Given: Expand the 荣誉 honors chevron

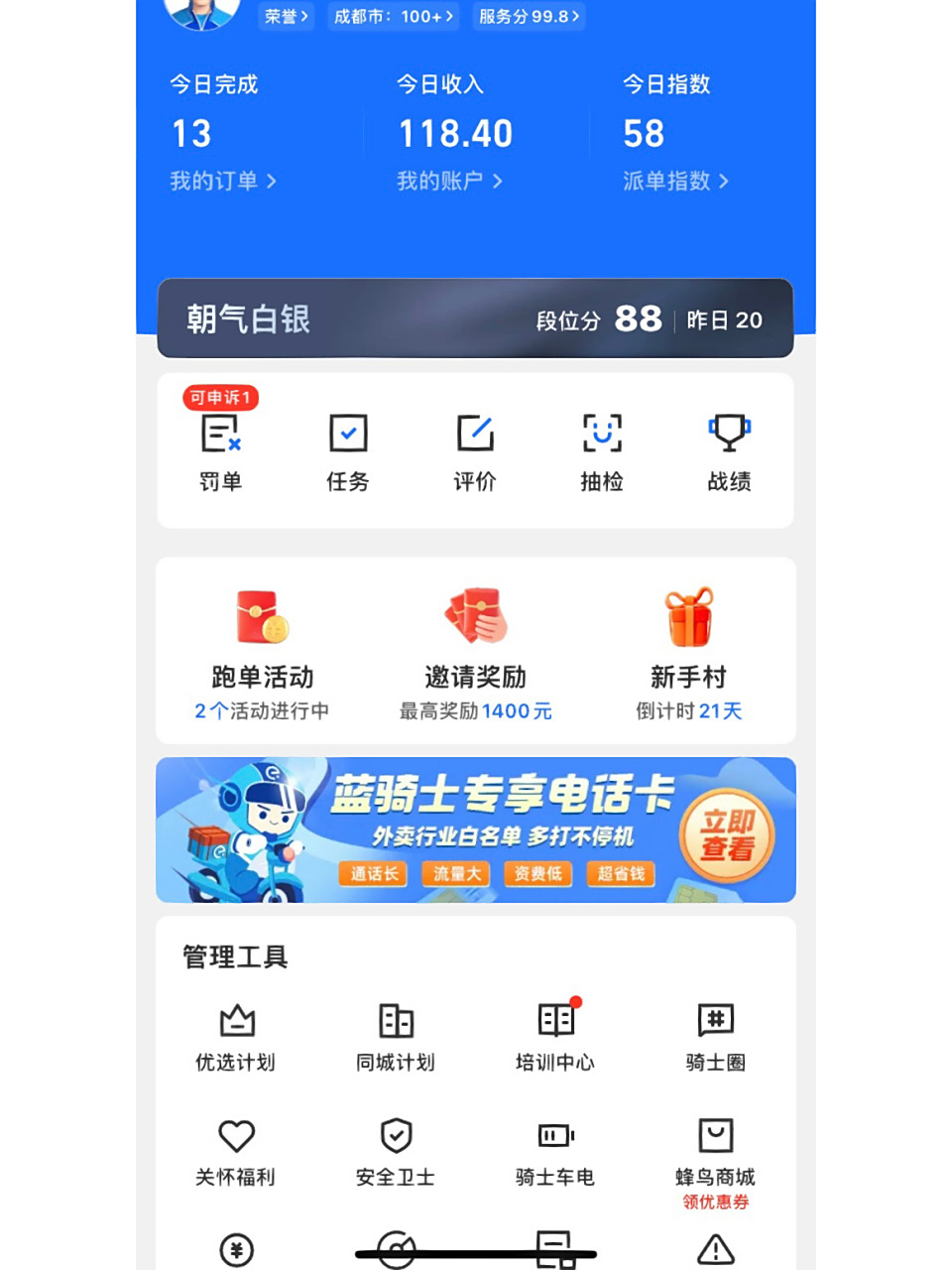Looking at the screenshot, I should click(x=286, y=17).
